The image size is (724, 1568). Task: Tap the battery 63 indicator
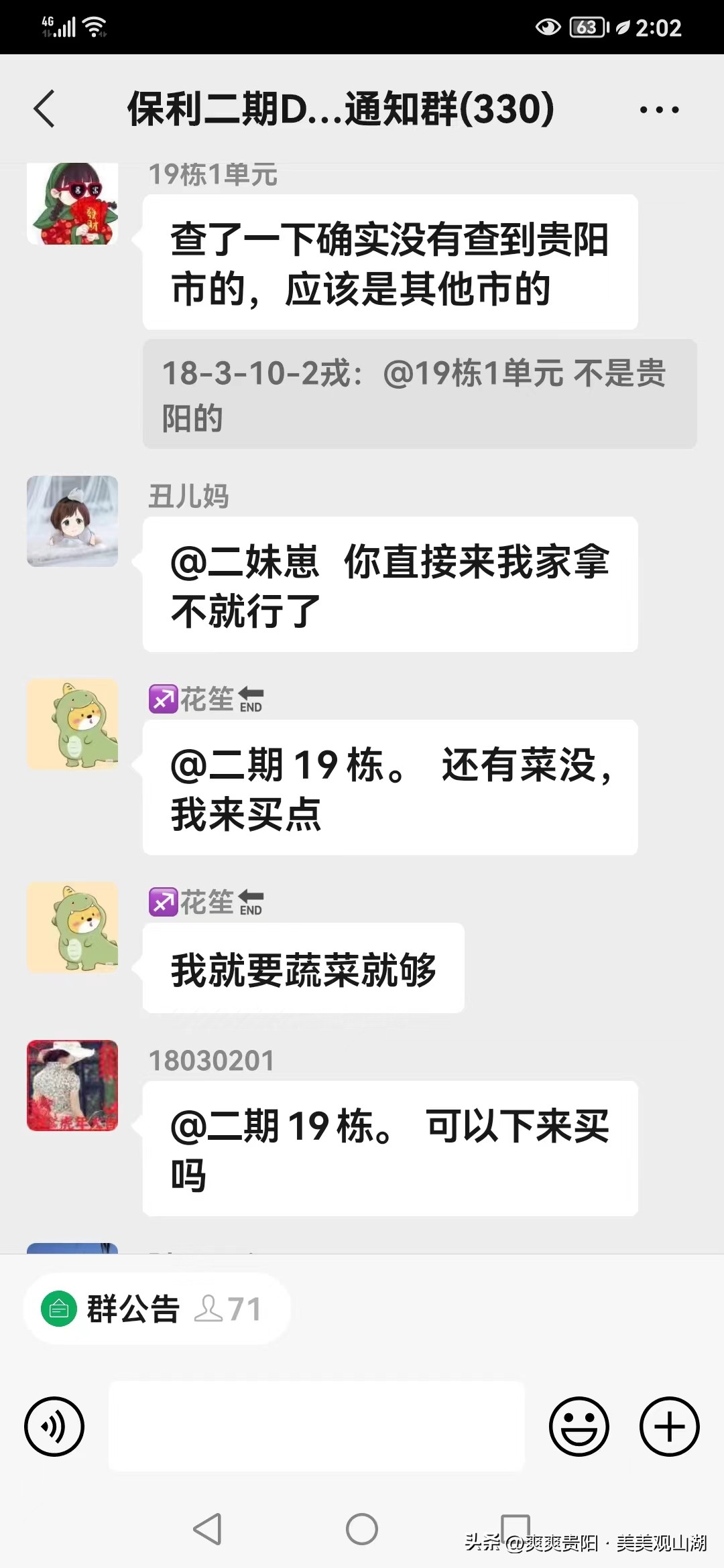click(x=585, y=27)
